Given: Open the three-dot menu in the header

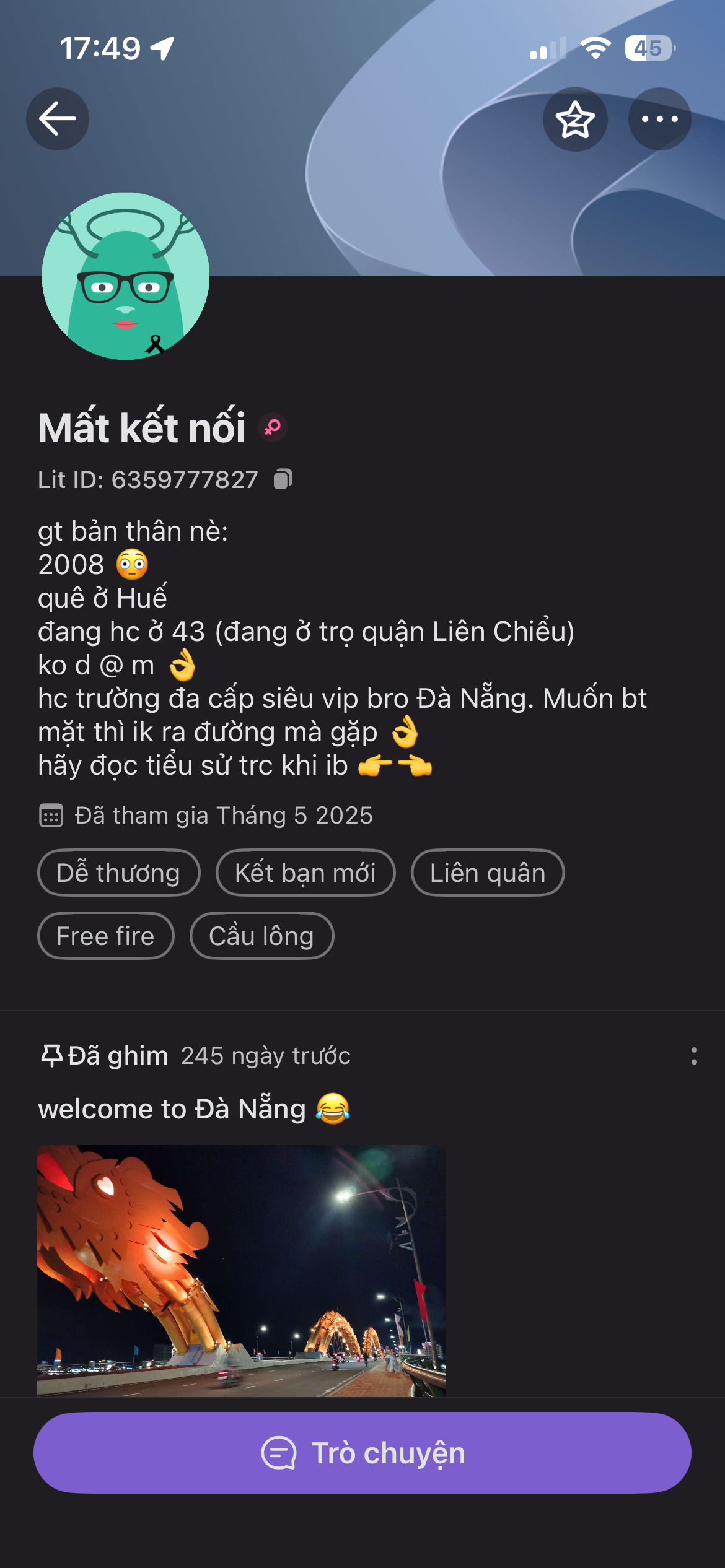Looking at the screenshot, I should point(659,119).
